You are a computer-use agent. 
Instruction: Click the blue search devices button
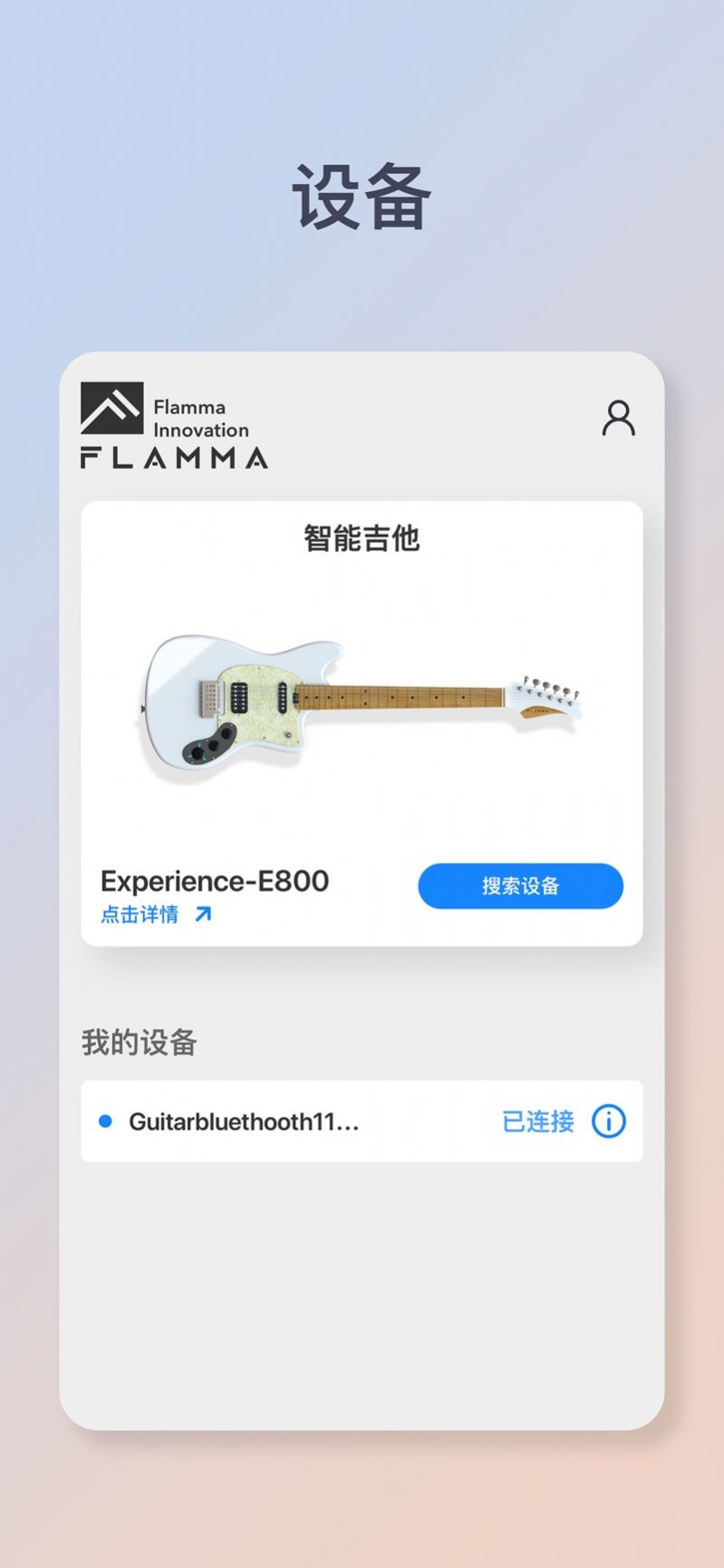coord(520,886)
